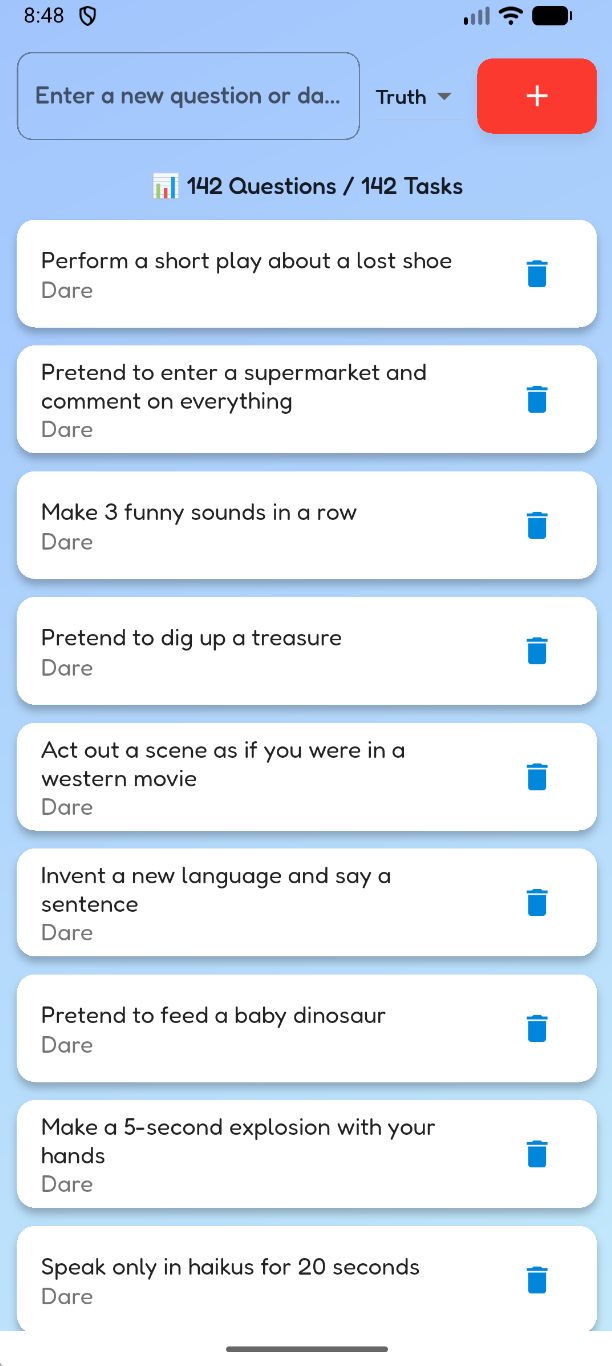Focus the new question or dare field
Image resolution: width=612 pixels, height=1366 pixels.
click(x=188, y=96)
